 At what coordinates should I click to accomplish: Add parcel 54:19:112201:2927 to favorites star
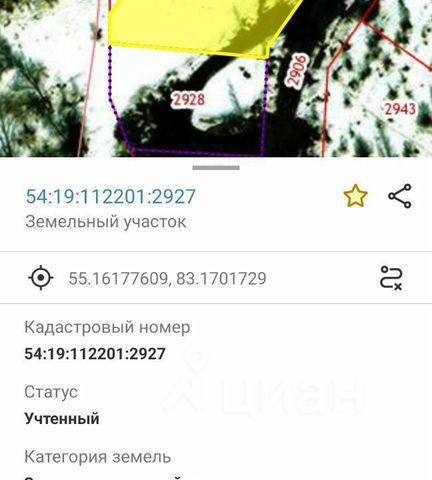tap(355, 196)
